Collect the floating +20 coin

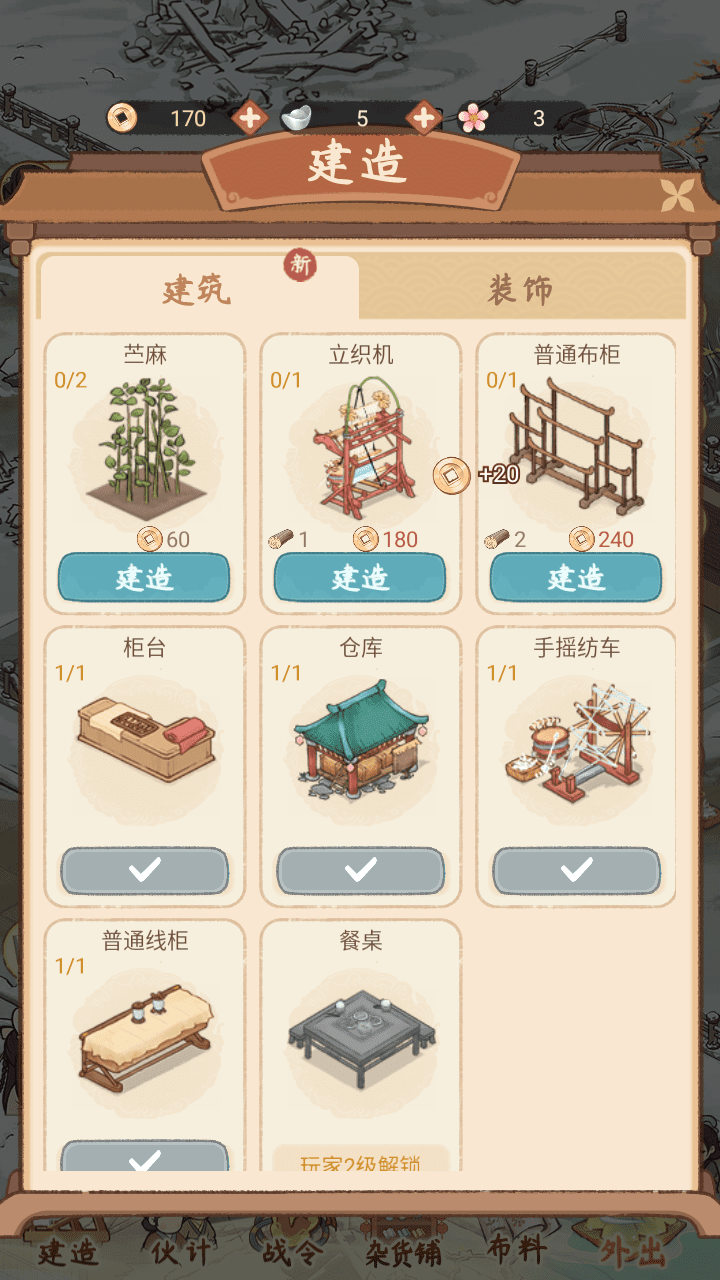pos(452,474)
